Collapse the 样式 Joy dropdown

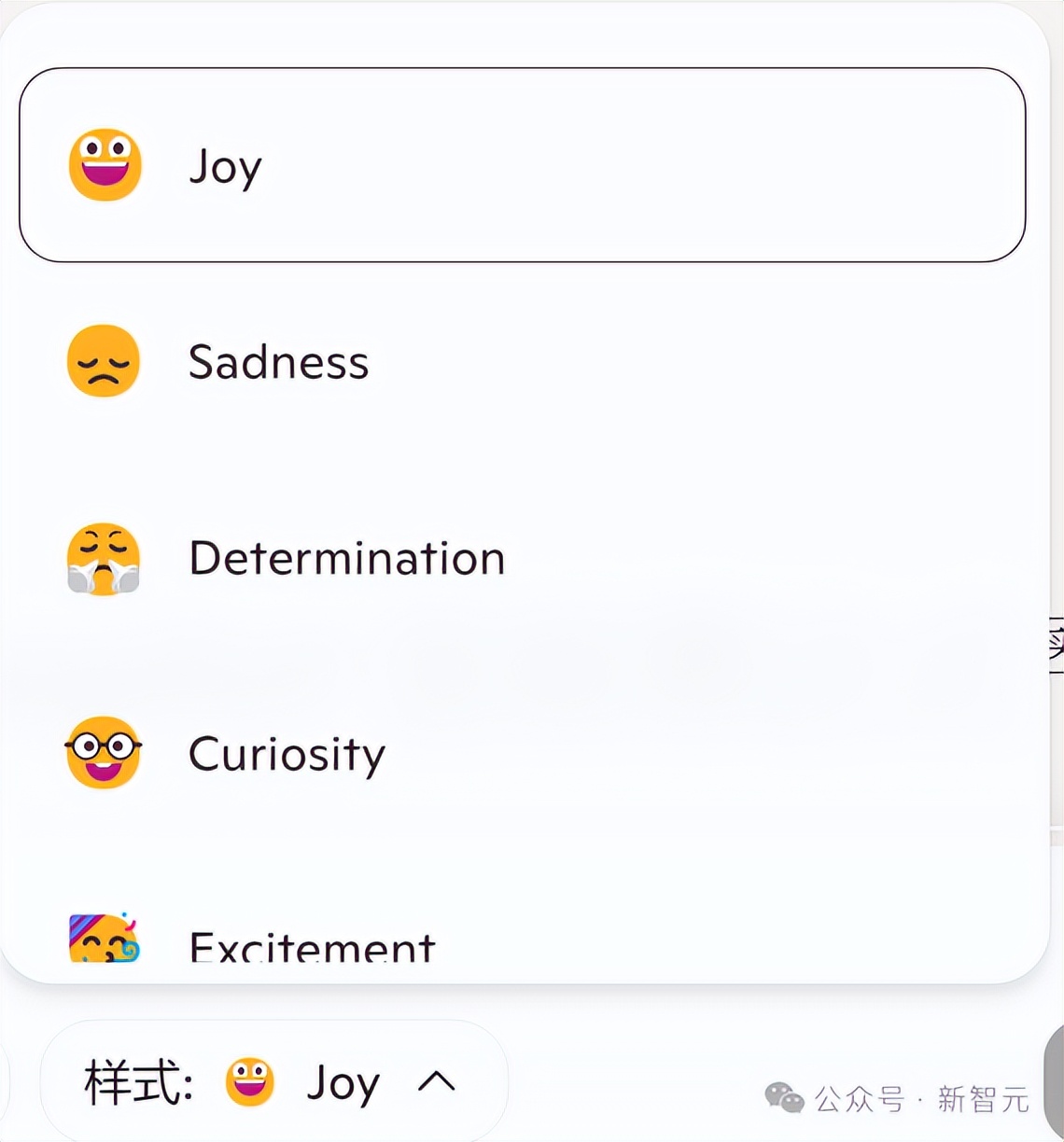click(x=273, y=1082)
